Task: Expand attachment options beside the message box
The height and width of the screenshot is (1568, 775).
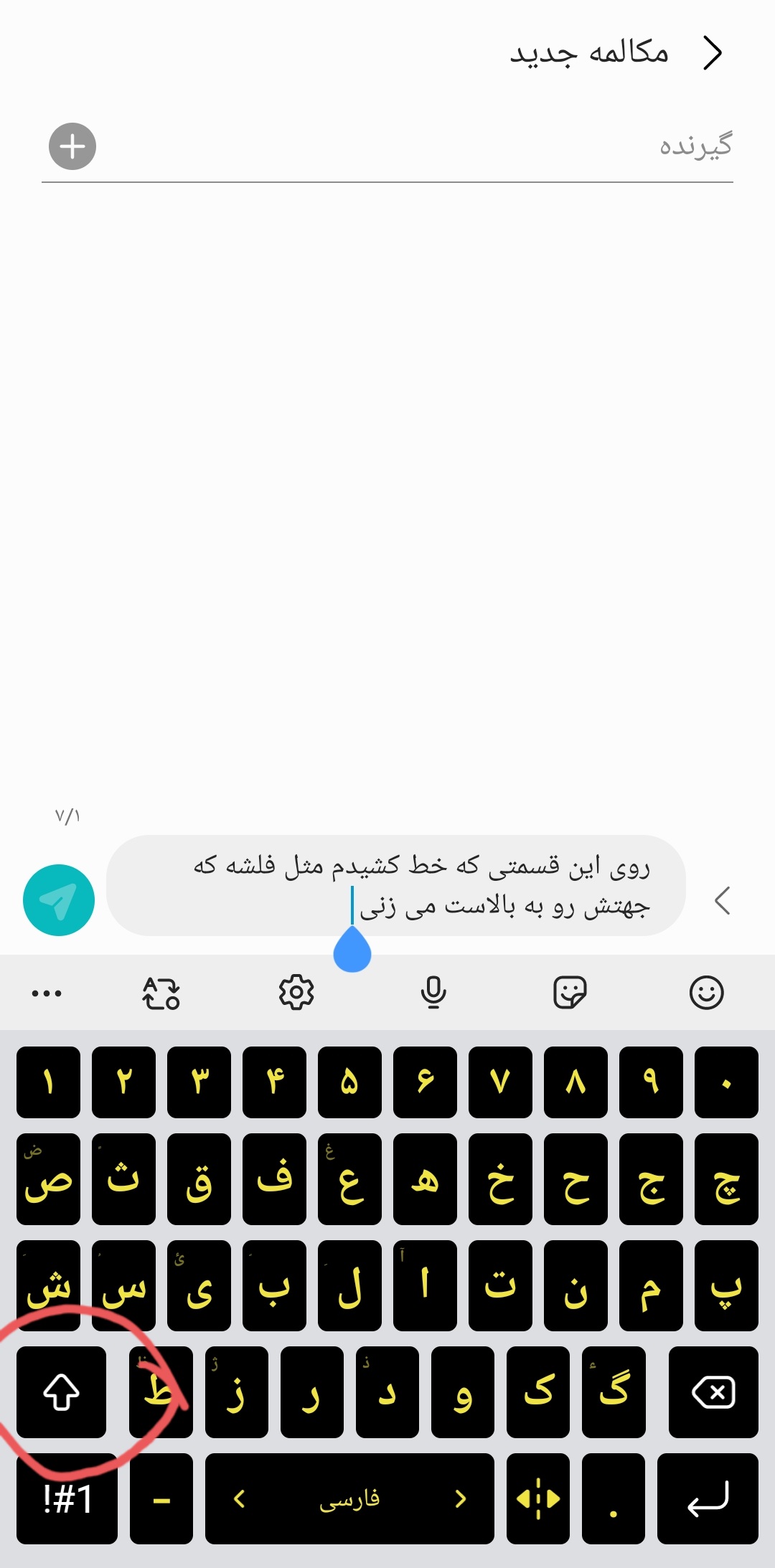Action: point(722,900)
